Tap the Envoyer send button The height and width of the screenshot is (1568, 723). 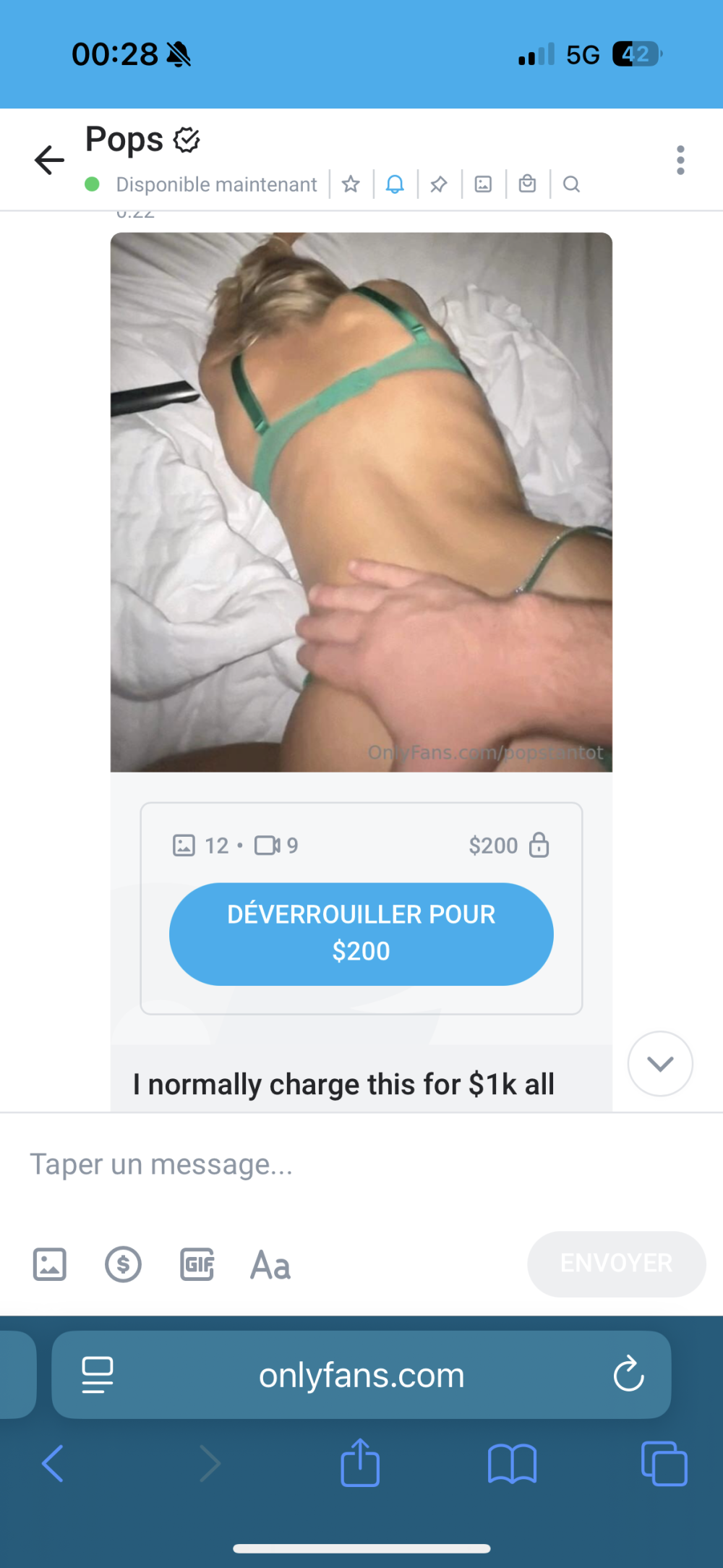click(616, 1264)
